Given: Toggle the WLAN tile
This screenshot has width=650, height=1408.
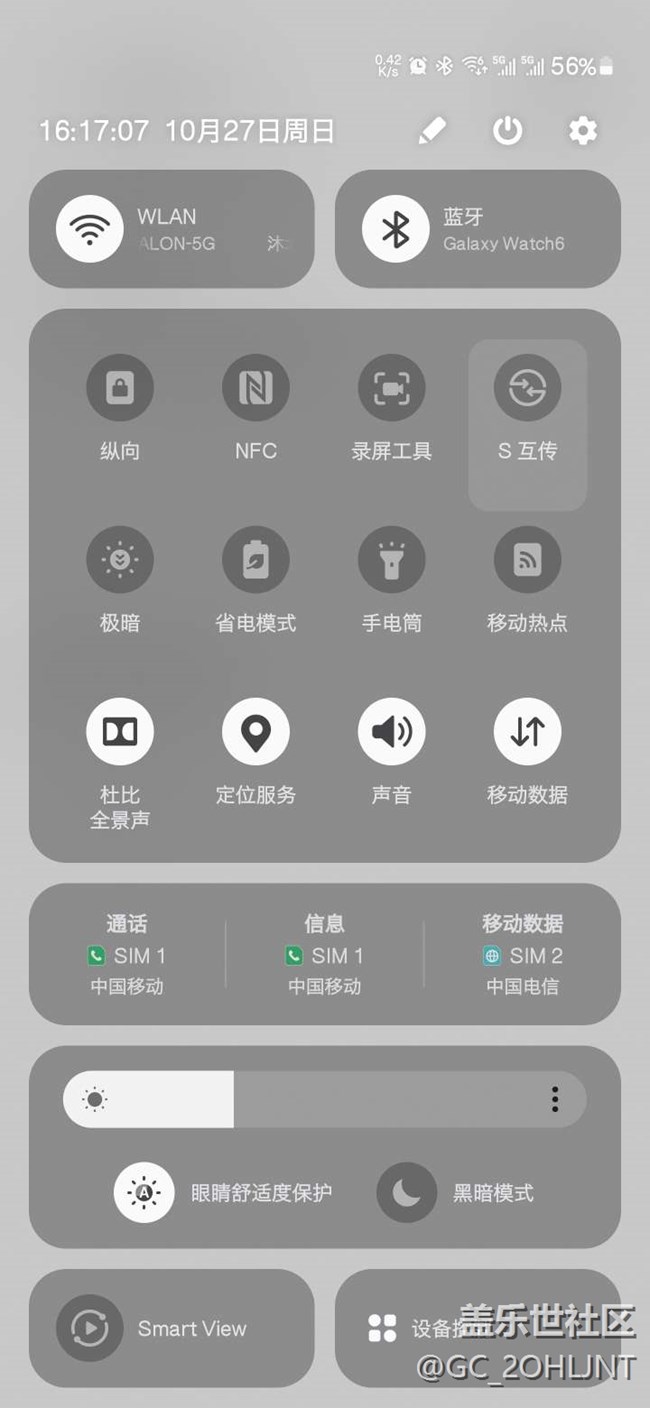Looking at the screenshot, I should coord(91,229).
